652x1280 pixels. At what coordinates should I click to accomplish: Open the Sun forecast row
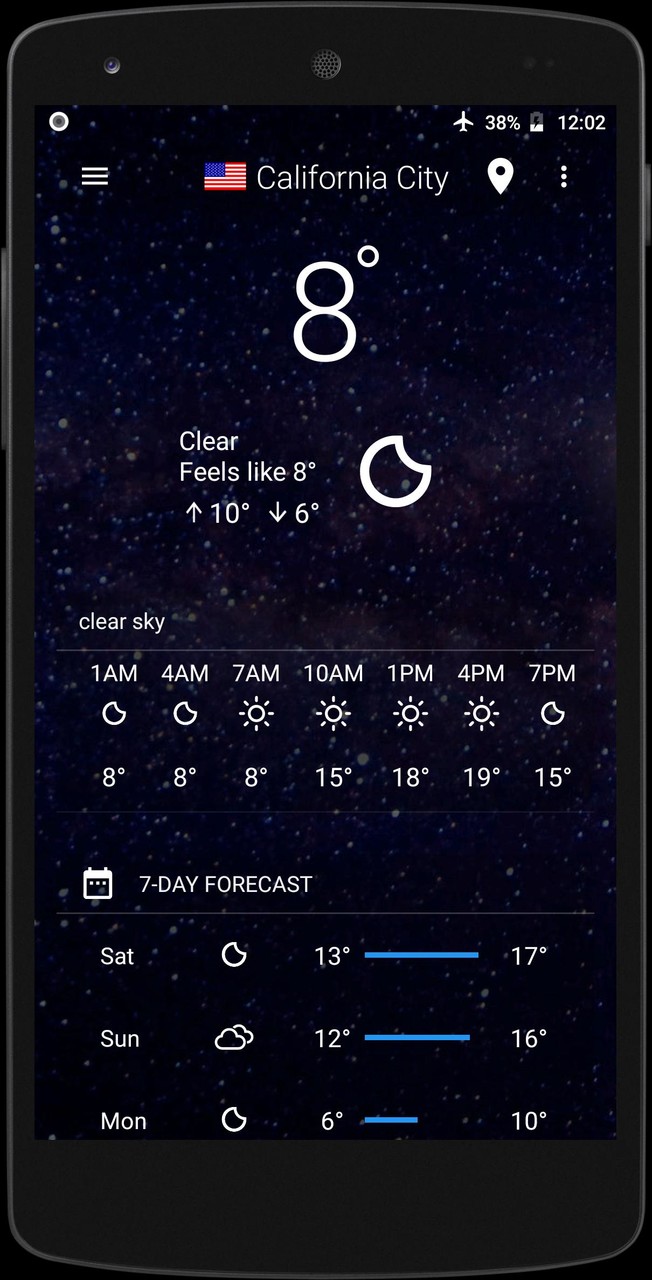[325, 1039]
